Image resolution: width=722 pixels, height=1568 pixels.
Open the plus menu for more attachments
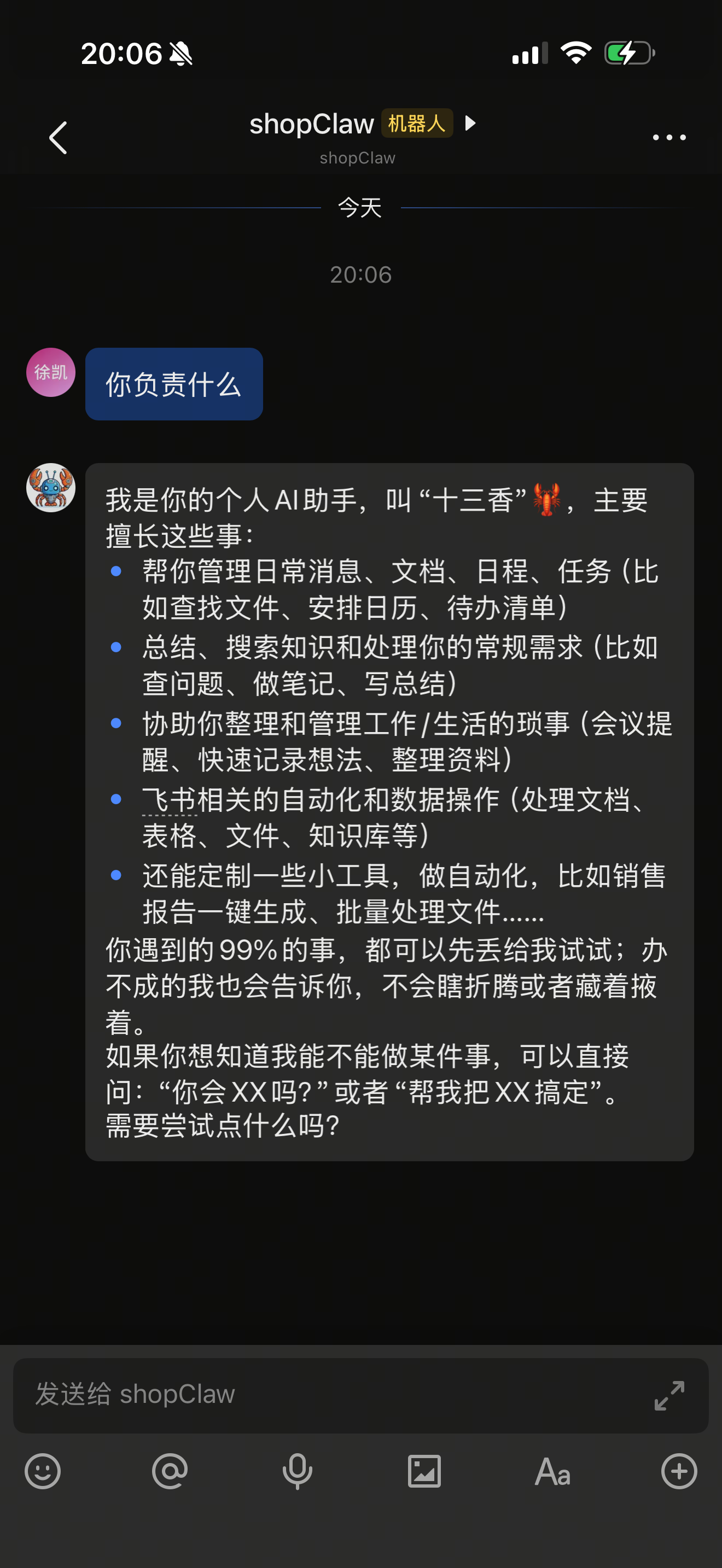click(679, 1472)
